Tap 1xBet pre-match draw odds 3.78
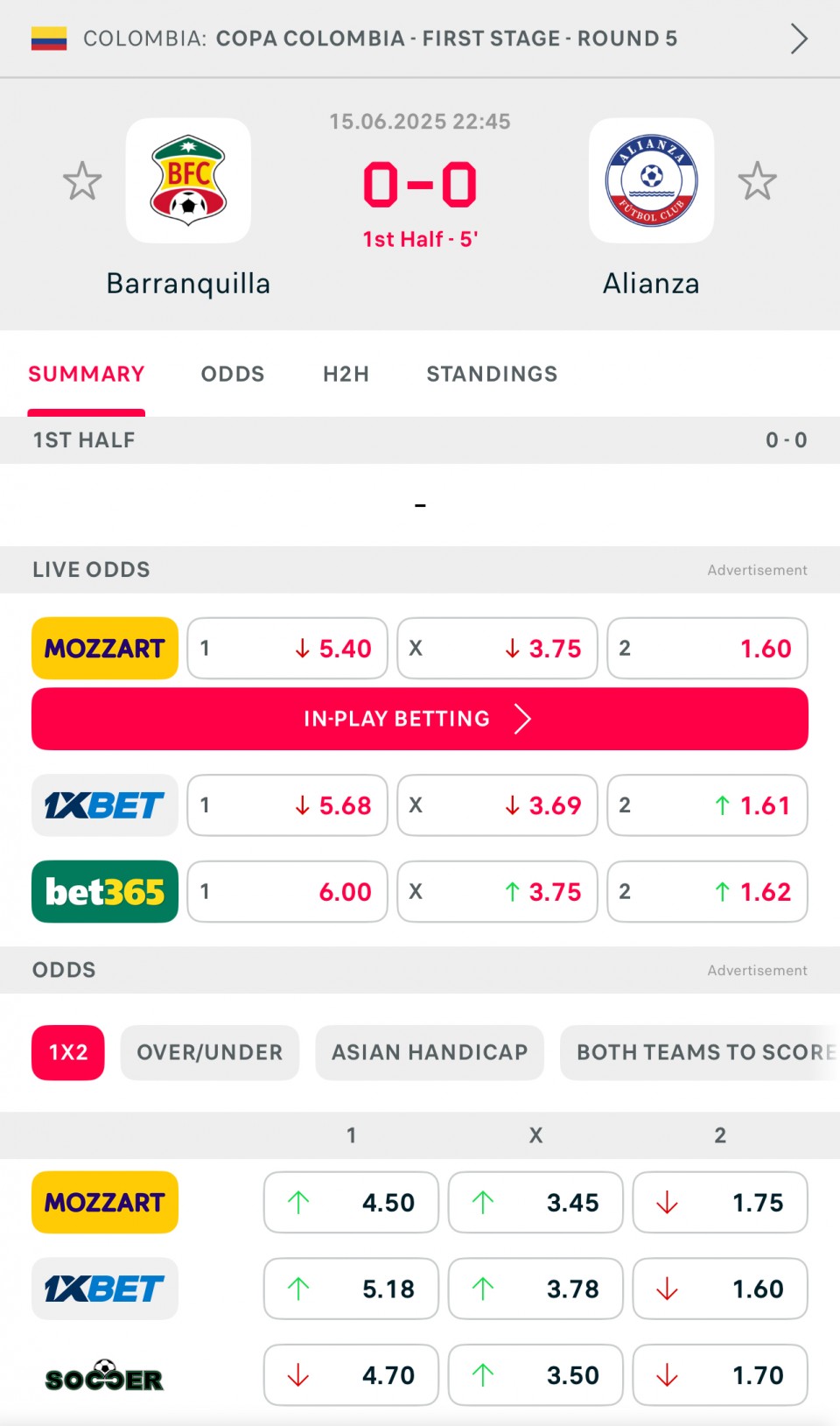 click(x=535, y=1289)
